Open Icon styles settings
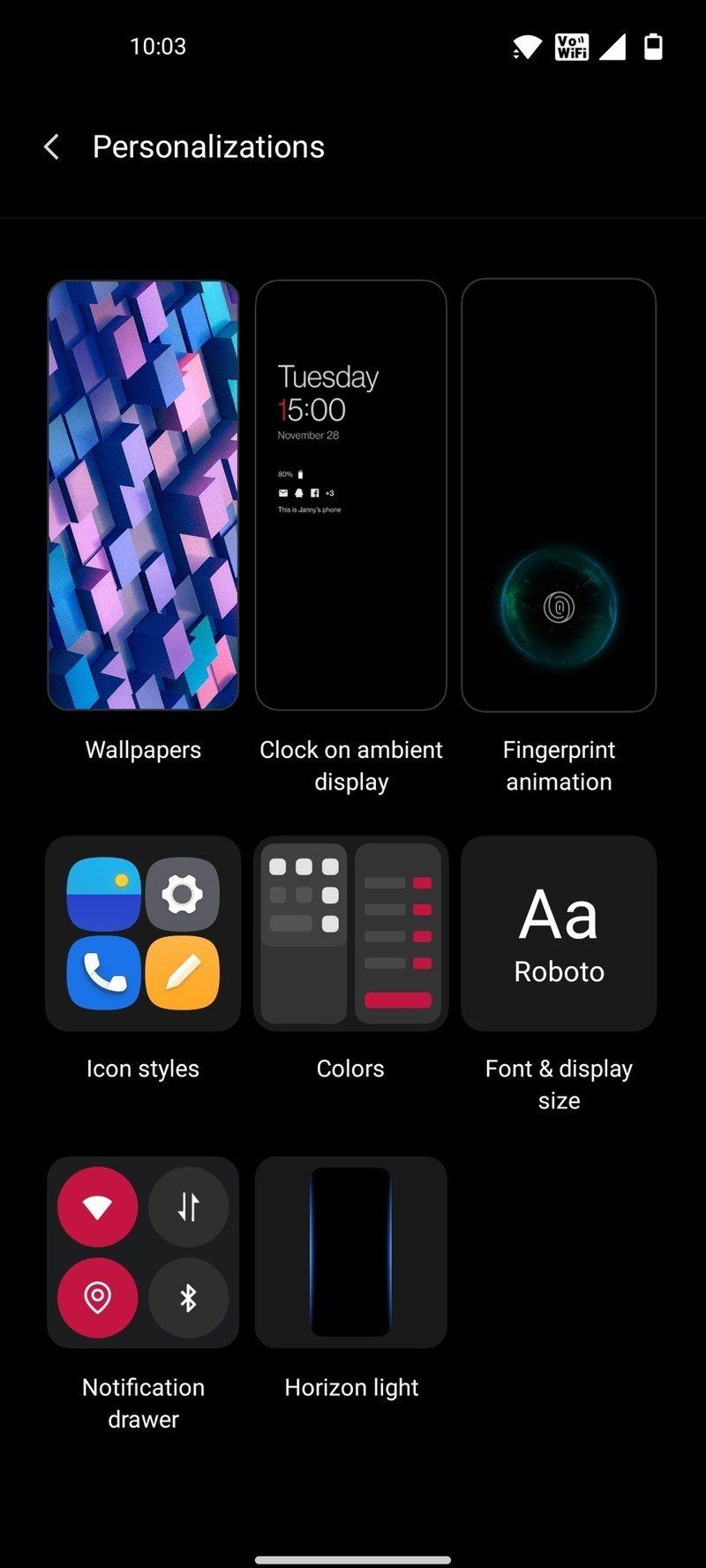This screenshot has height=1568, width=706. 143,934
